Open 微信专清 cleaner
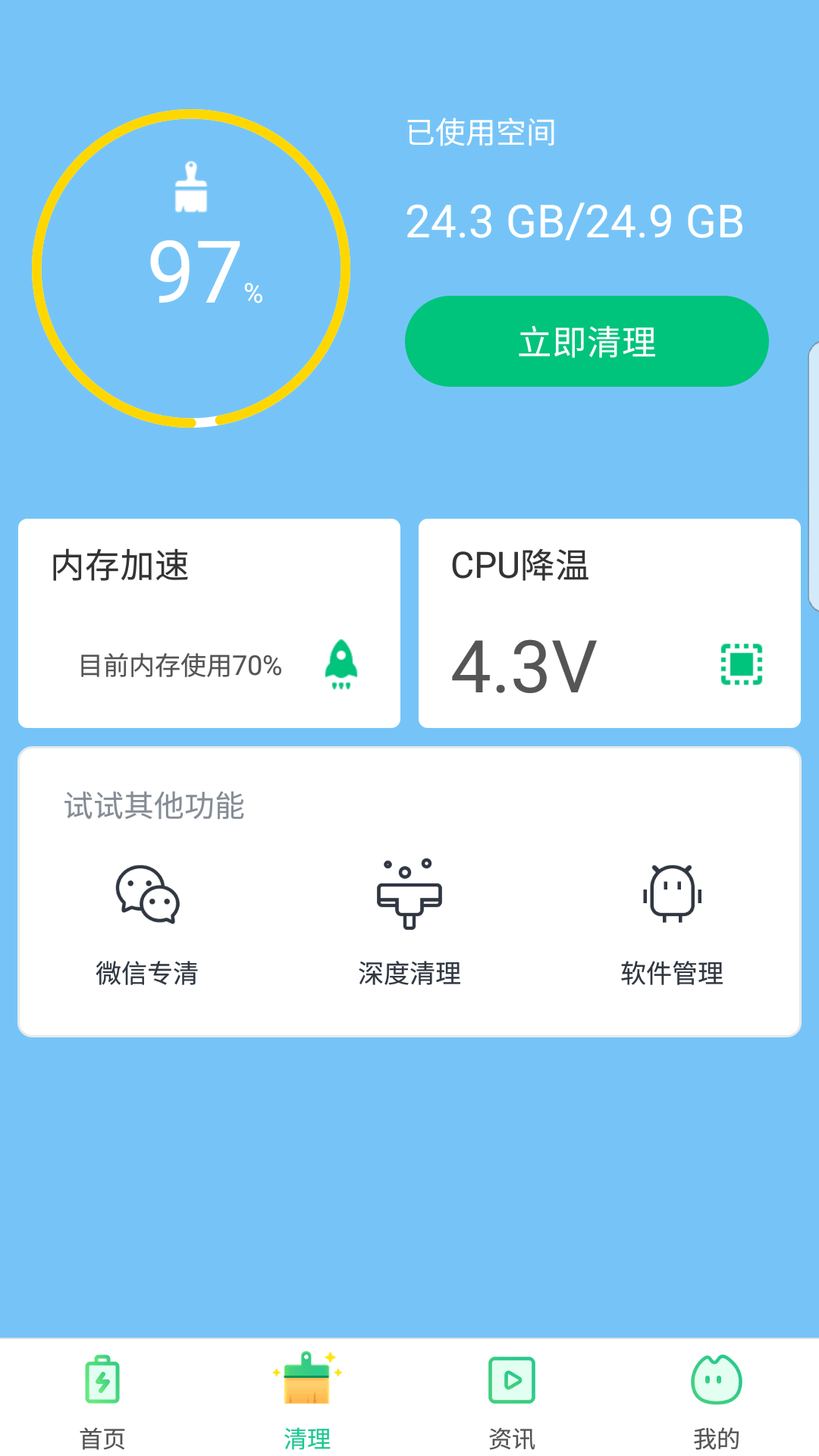Image resolution: width=819 pixels, height=1456 pixels. point(147,922)
